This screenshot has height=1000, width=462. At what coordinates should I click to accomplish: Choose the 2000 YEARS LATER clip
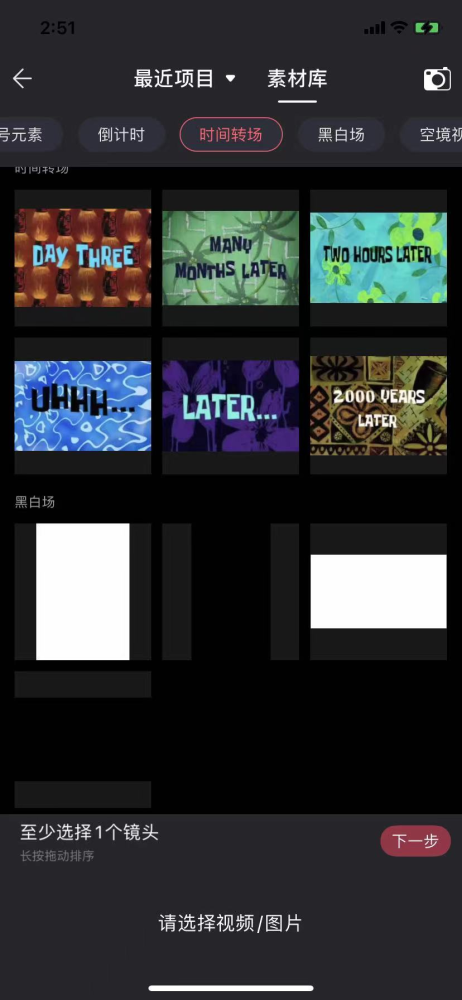(x=378, y=406)
